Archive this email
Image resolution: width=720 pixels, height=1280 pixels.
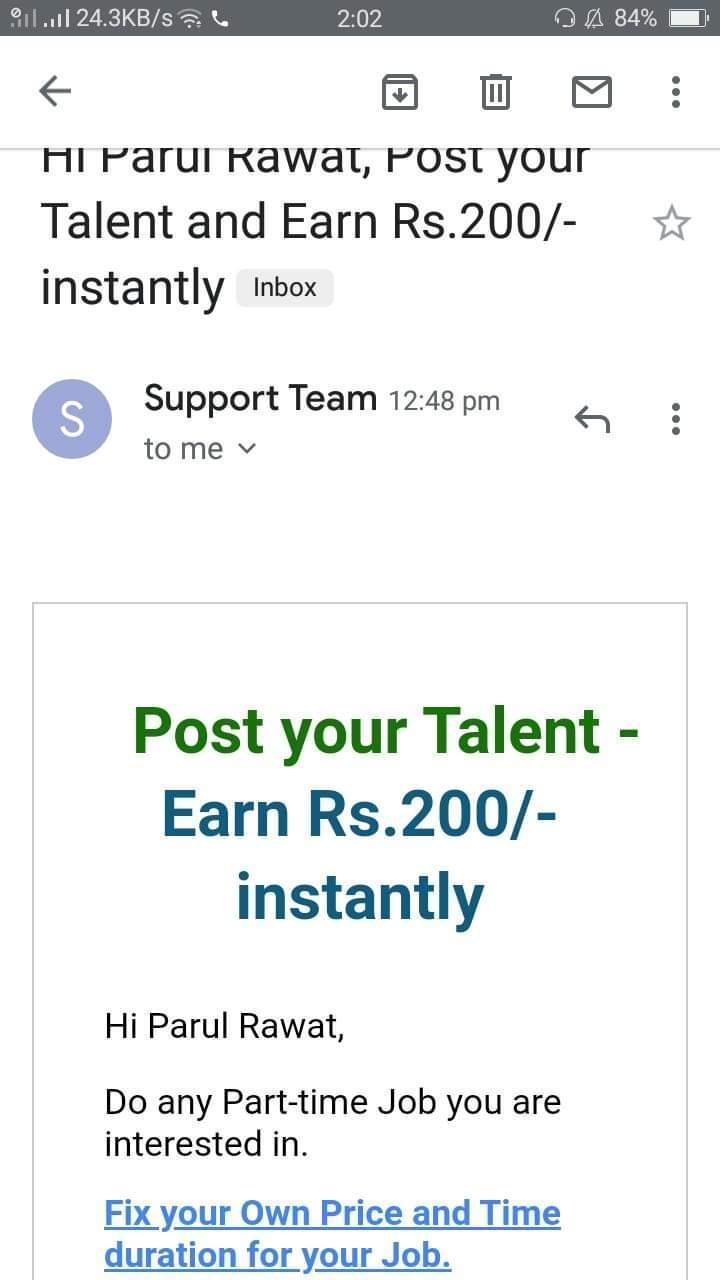click(400, 92)
